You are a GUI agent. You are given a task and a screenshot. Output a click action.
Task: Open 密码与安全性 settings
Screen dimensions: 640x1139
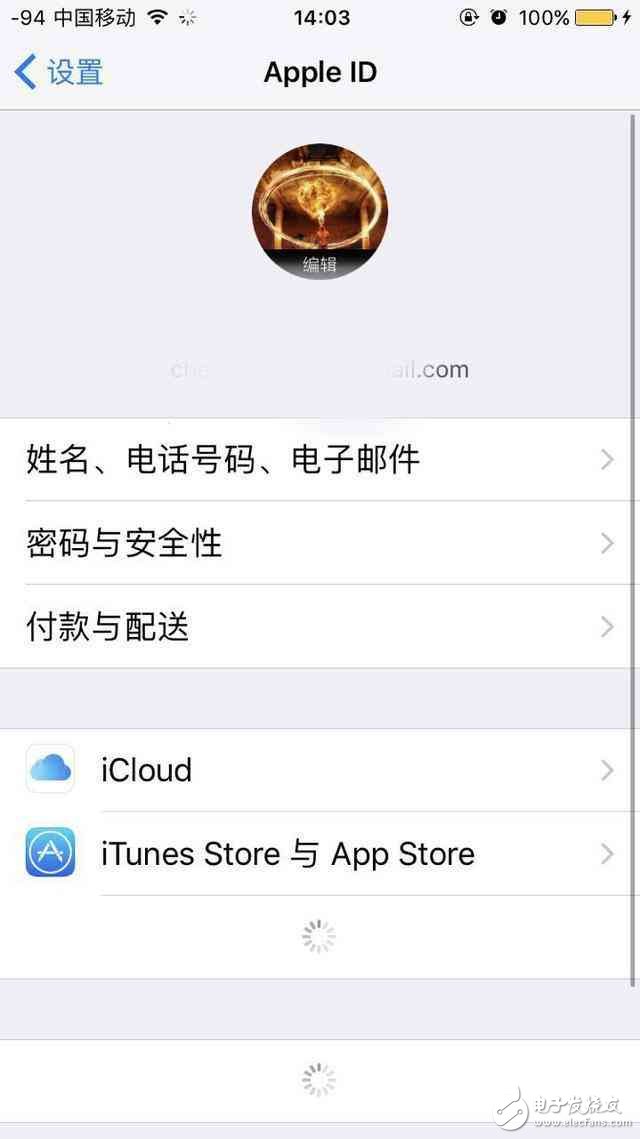click(x=320, y=543)
